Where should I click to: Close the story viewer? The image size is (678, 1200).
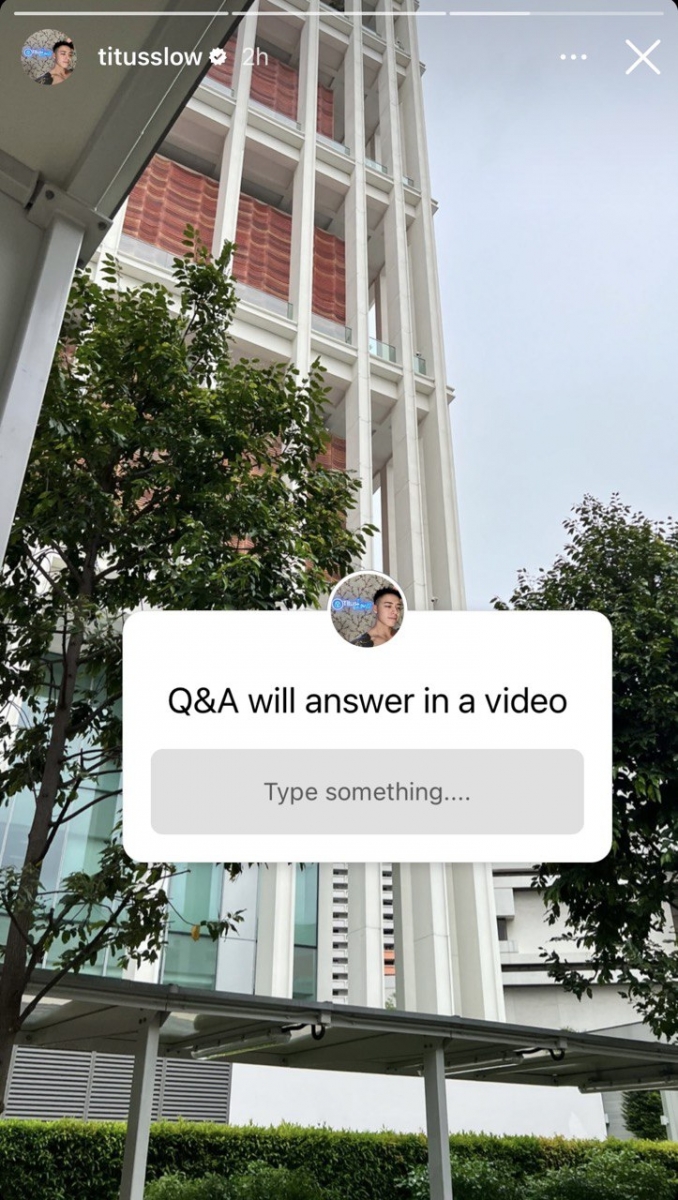click(x=643, y=57)
